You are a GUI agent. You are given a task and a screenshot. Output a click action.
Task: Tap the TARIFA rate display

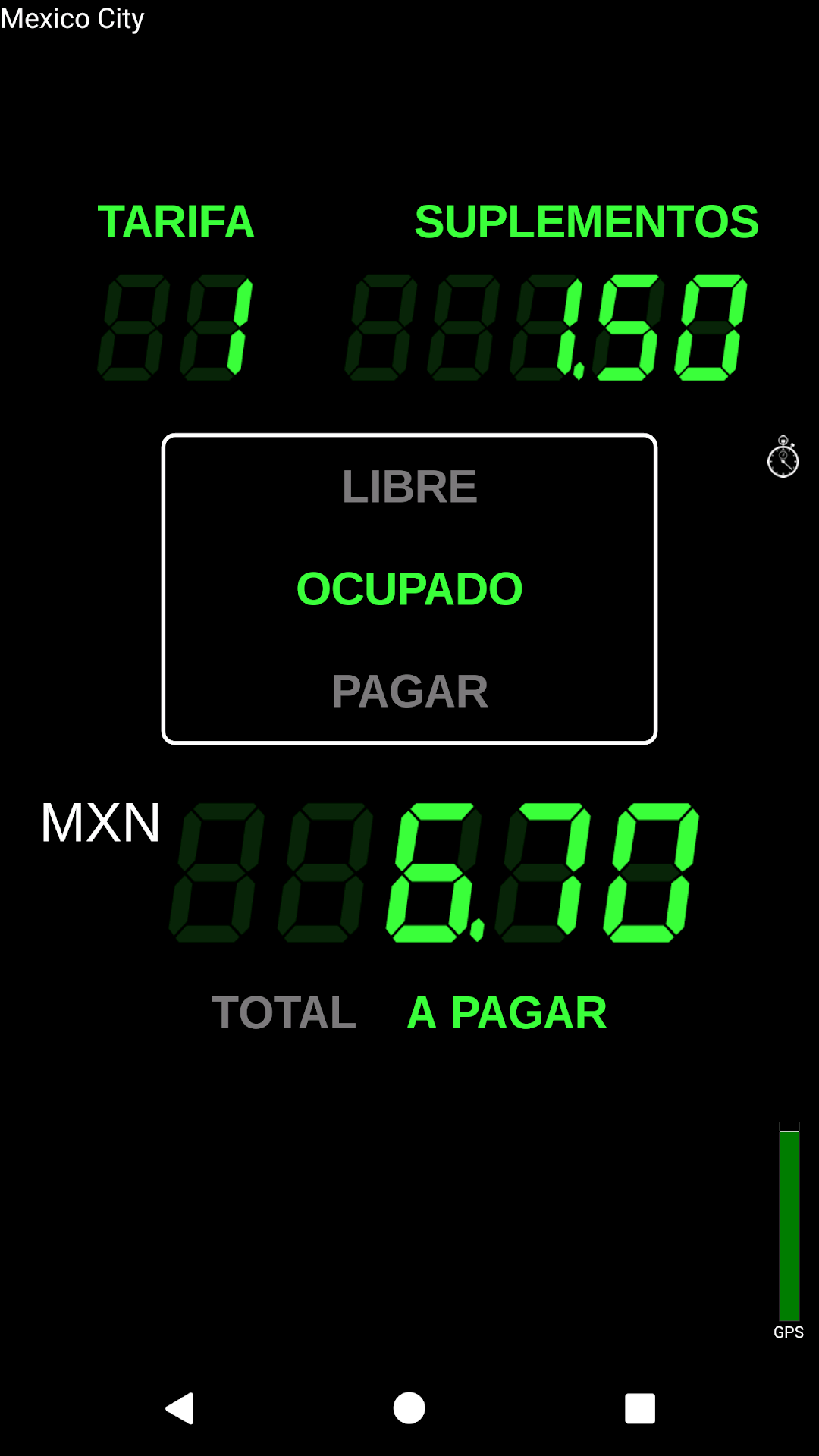176,326
